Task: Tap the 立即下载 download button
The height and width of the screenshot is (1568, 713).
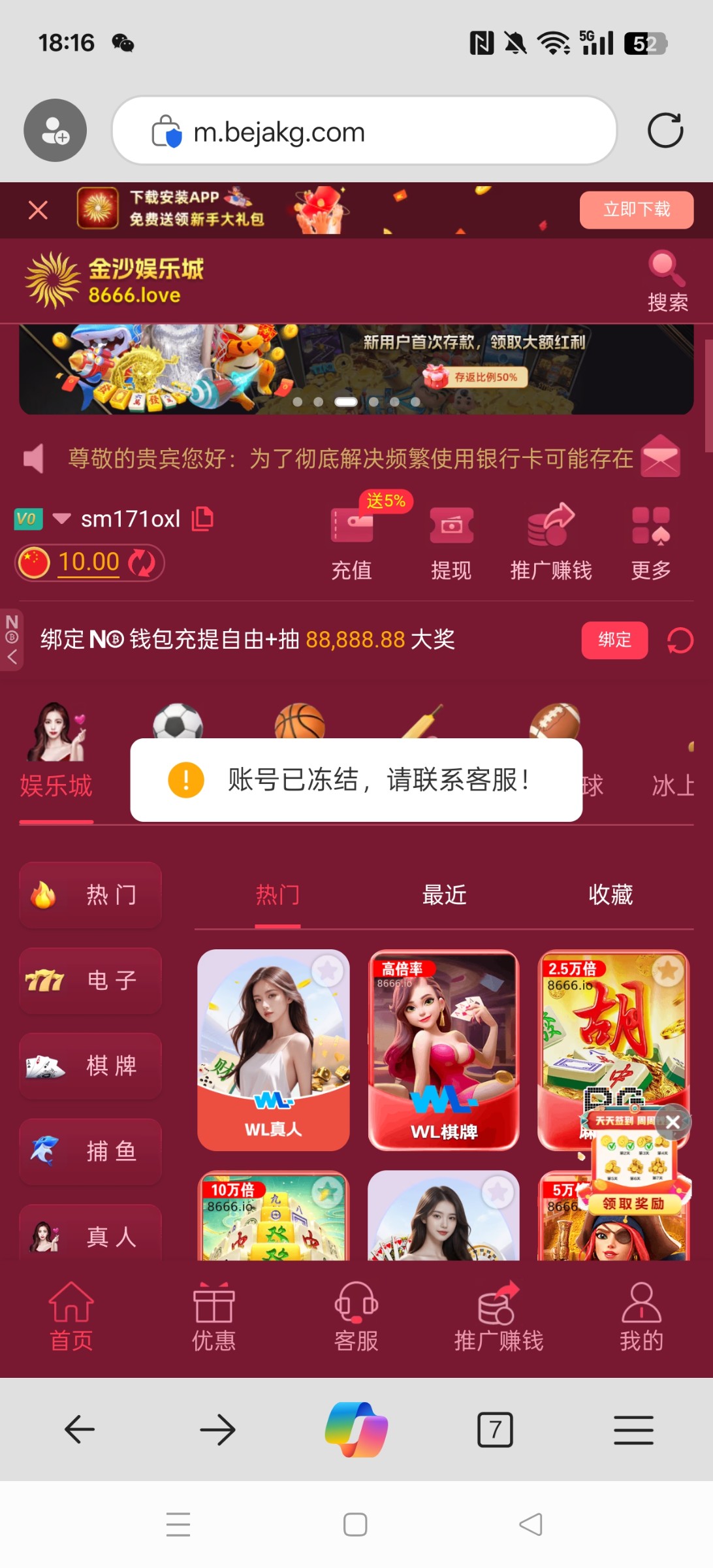Action: click(x=636, y=210)
